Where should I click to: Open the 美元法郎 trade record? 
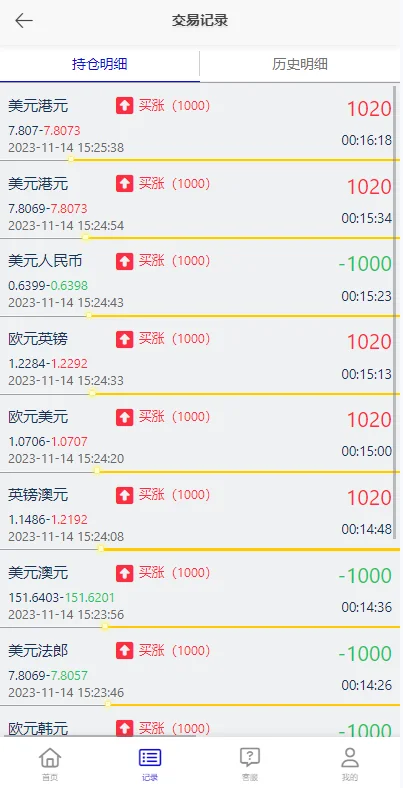(200, 667)
